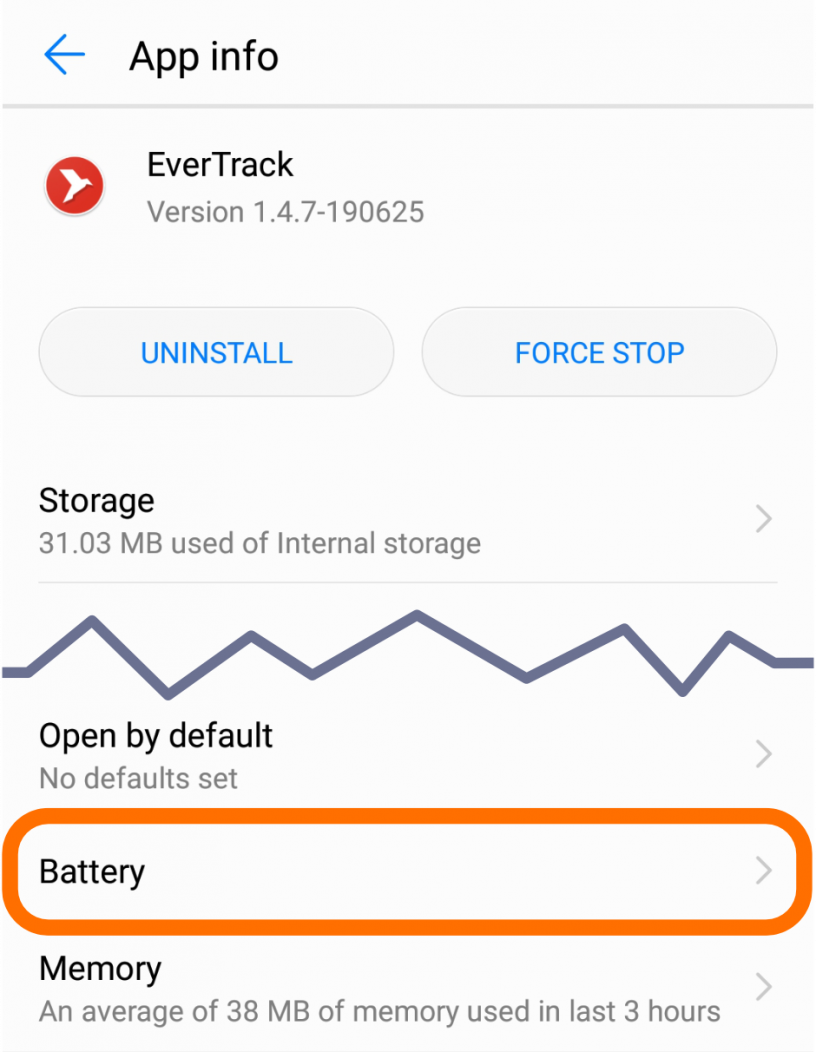This screenshot has width=816, height=1052.
Task: Tap the EverTrack app icon
Action: click(x=75, y=185)
